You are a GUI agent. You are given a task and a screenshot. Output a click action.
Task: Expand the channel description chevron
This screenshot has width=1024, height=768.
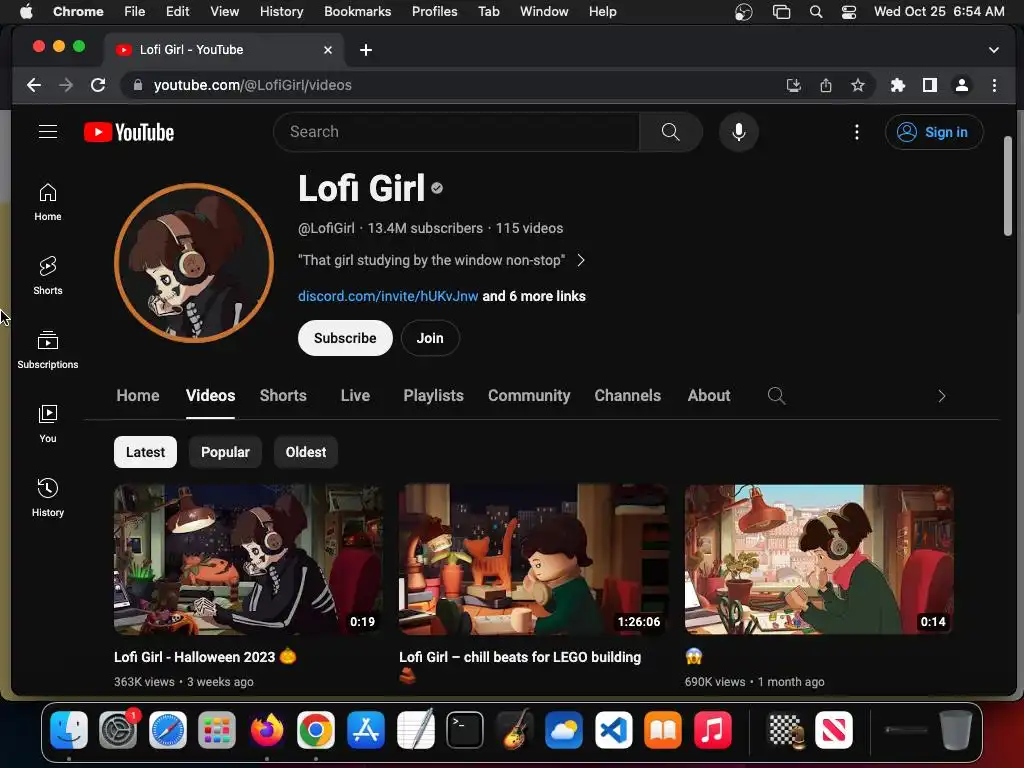(x=581, y=260)
